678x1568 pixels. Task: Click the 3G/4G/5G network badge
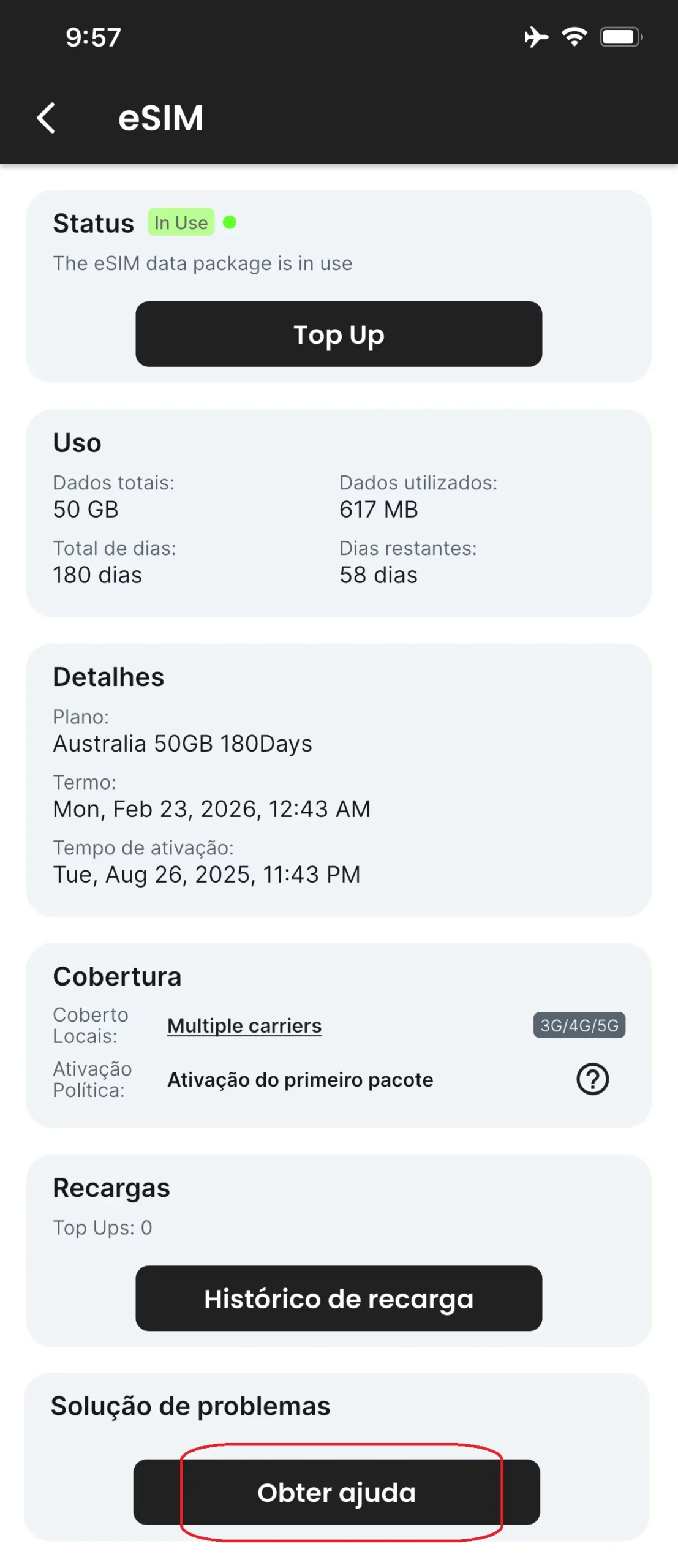(579, 1025)
